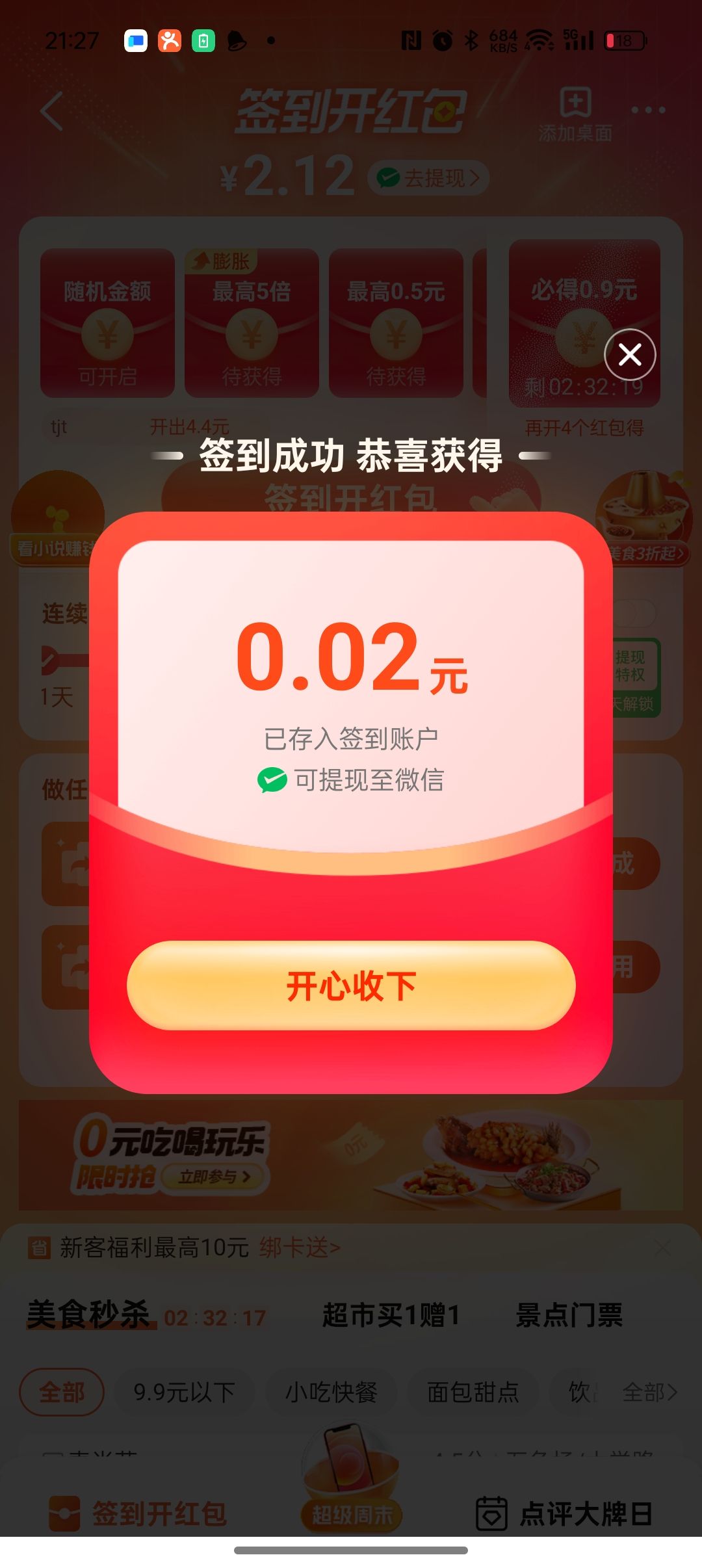Close the sign-in reward popup
Screen dimensions: 702x1568
point(630,355)
